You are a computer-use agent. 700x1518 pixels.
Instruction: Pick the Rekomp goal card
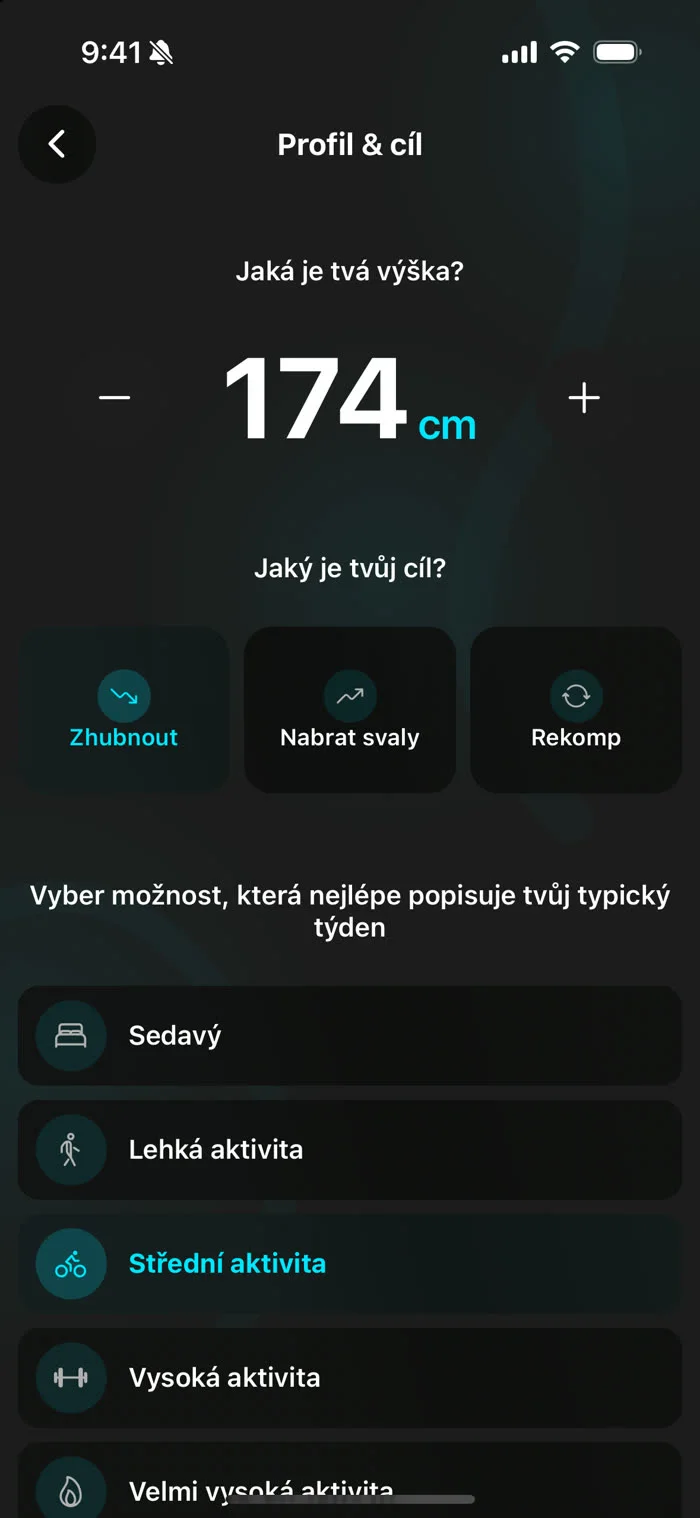coord(576,710)
